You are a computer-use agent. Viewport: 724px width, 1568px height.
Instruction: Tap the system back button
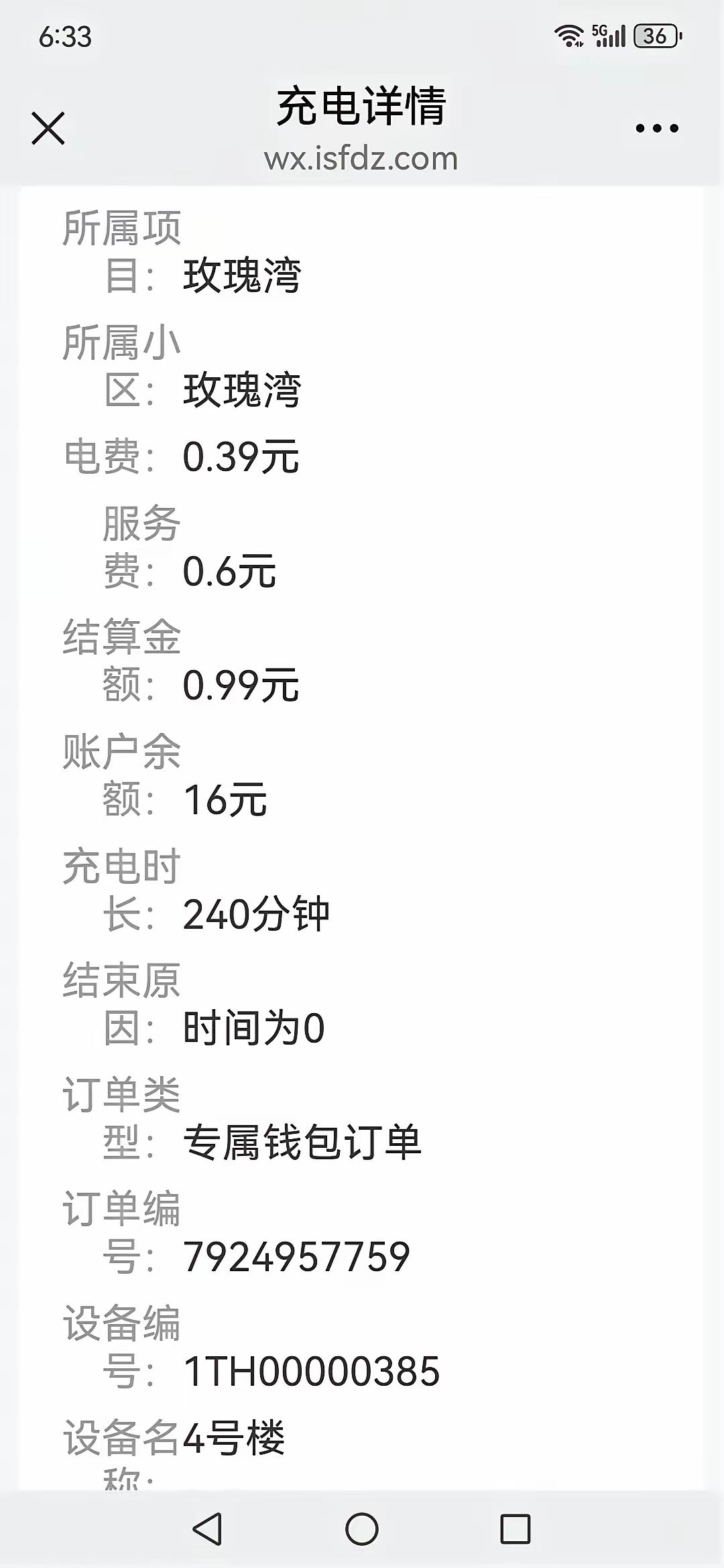(207, 1529)
